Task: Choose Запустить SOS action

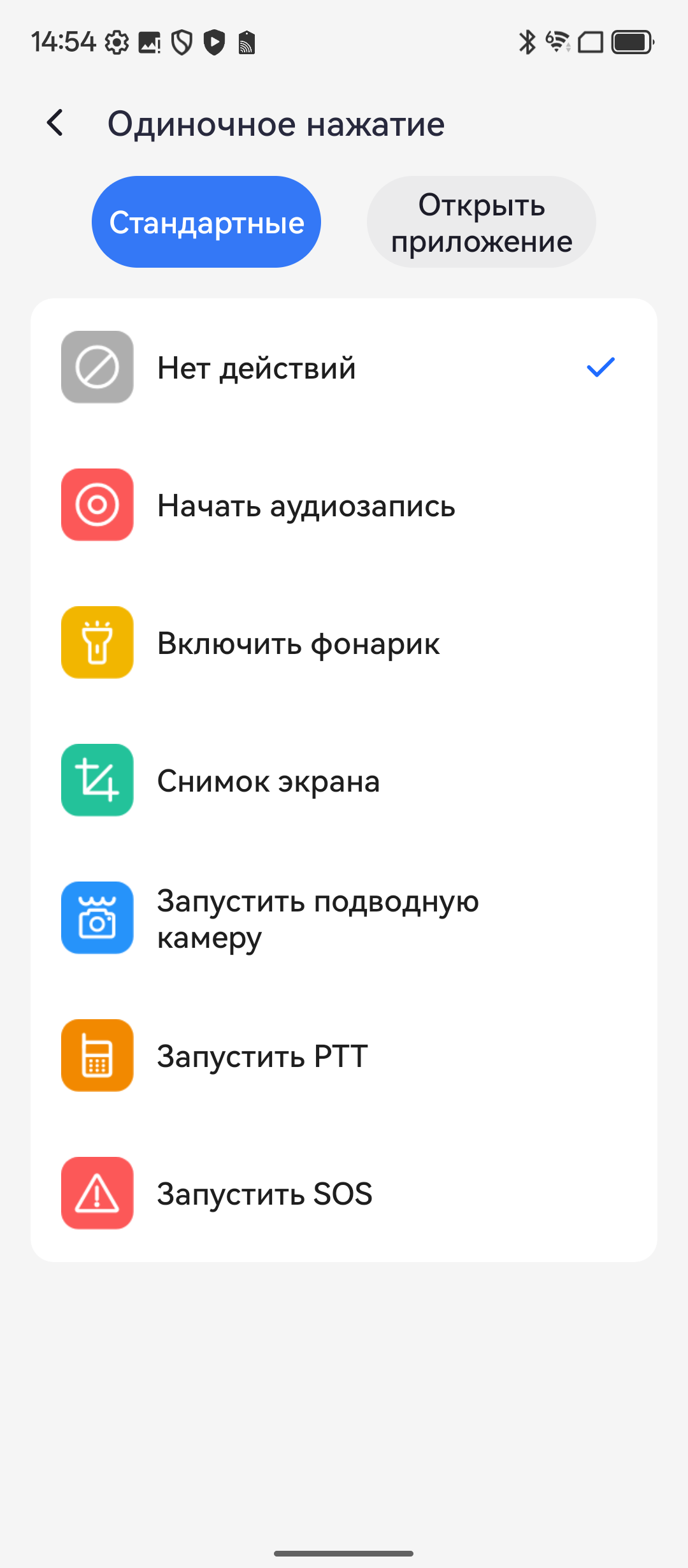Action: (344, 1194)
